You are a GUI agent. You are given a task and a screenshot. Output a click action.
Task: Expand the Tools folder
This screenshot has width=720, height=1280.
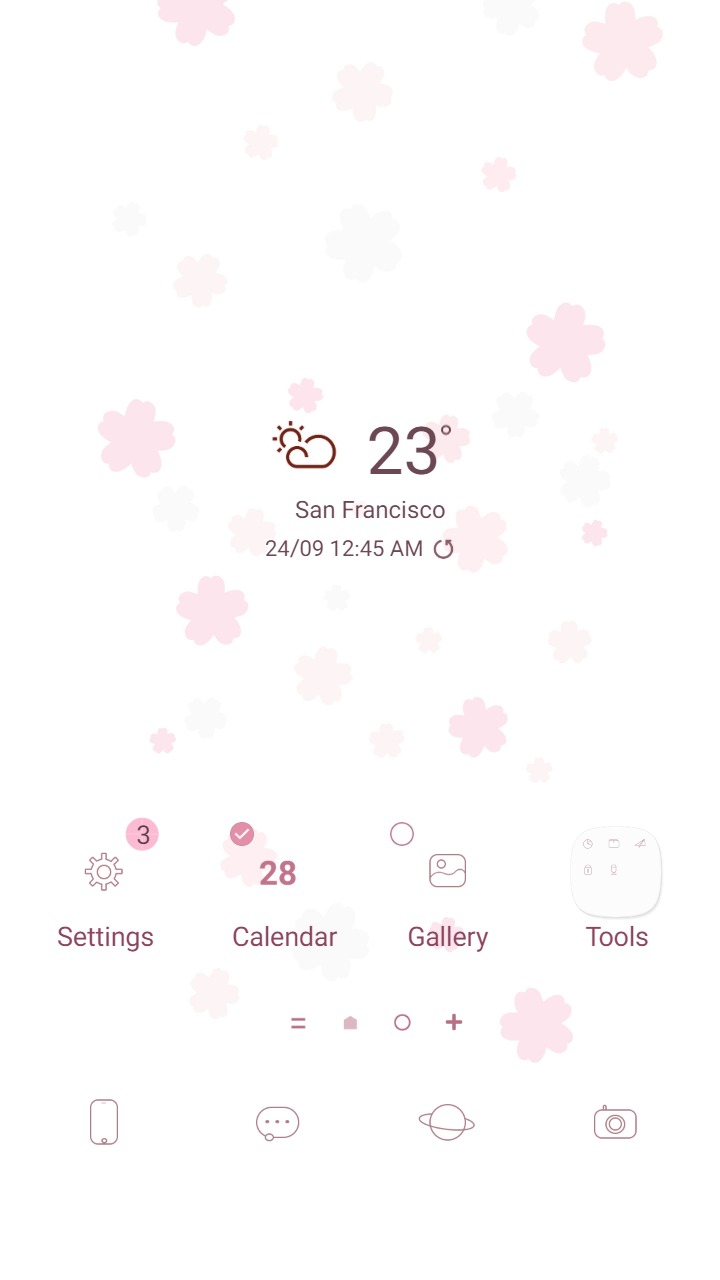pyautogui.click(x=616, y=870)
